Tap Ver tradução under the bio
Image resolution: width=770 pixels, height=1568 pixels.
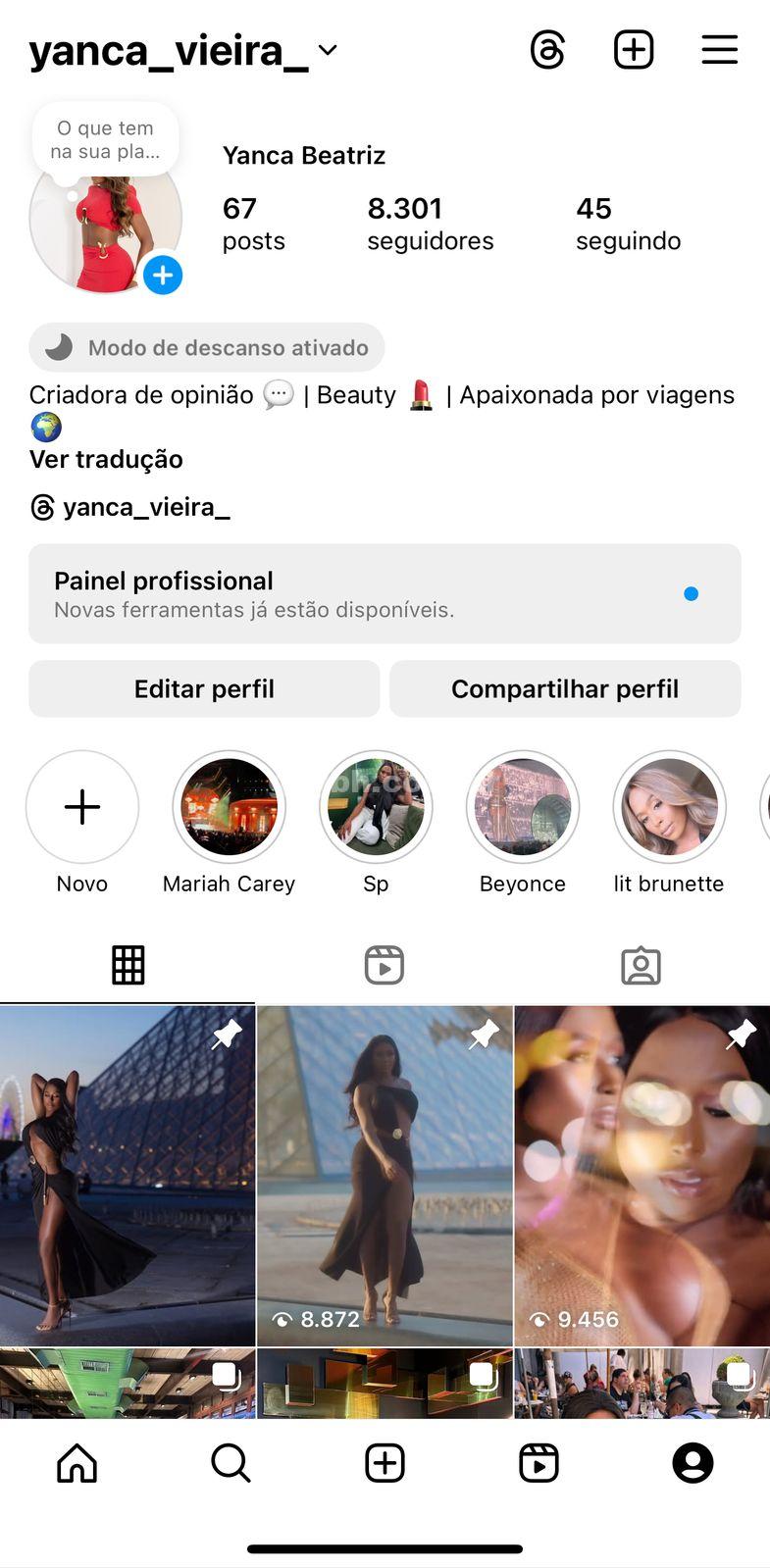pos(106,459)
